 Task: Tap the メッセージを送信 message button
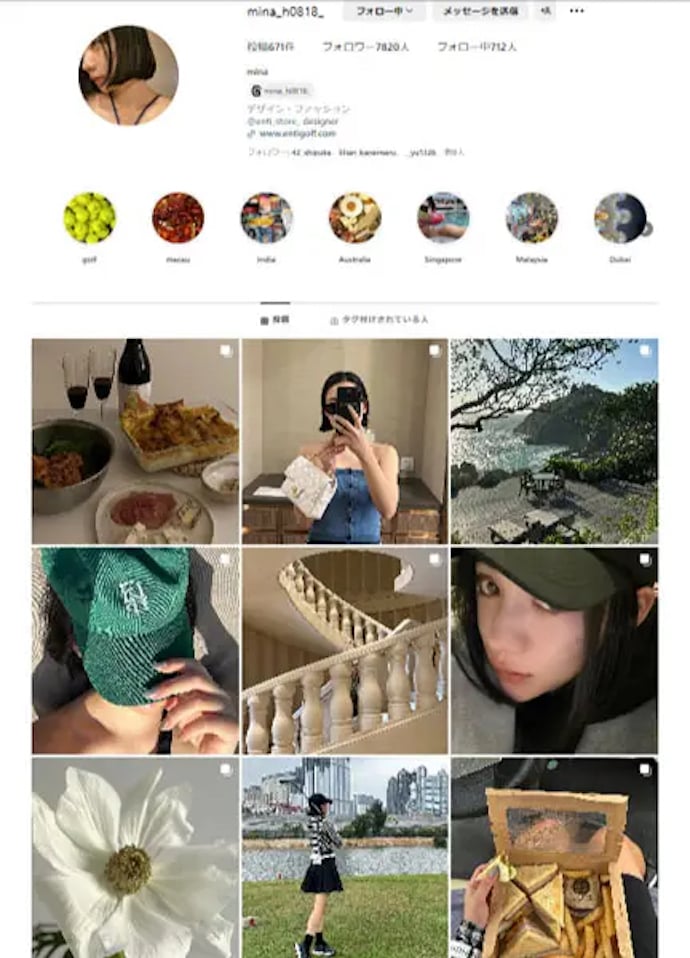coord(480,11)
